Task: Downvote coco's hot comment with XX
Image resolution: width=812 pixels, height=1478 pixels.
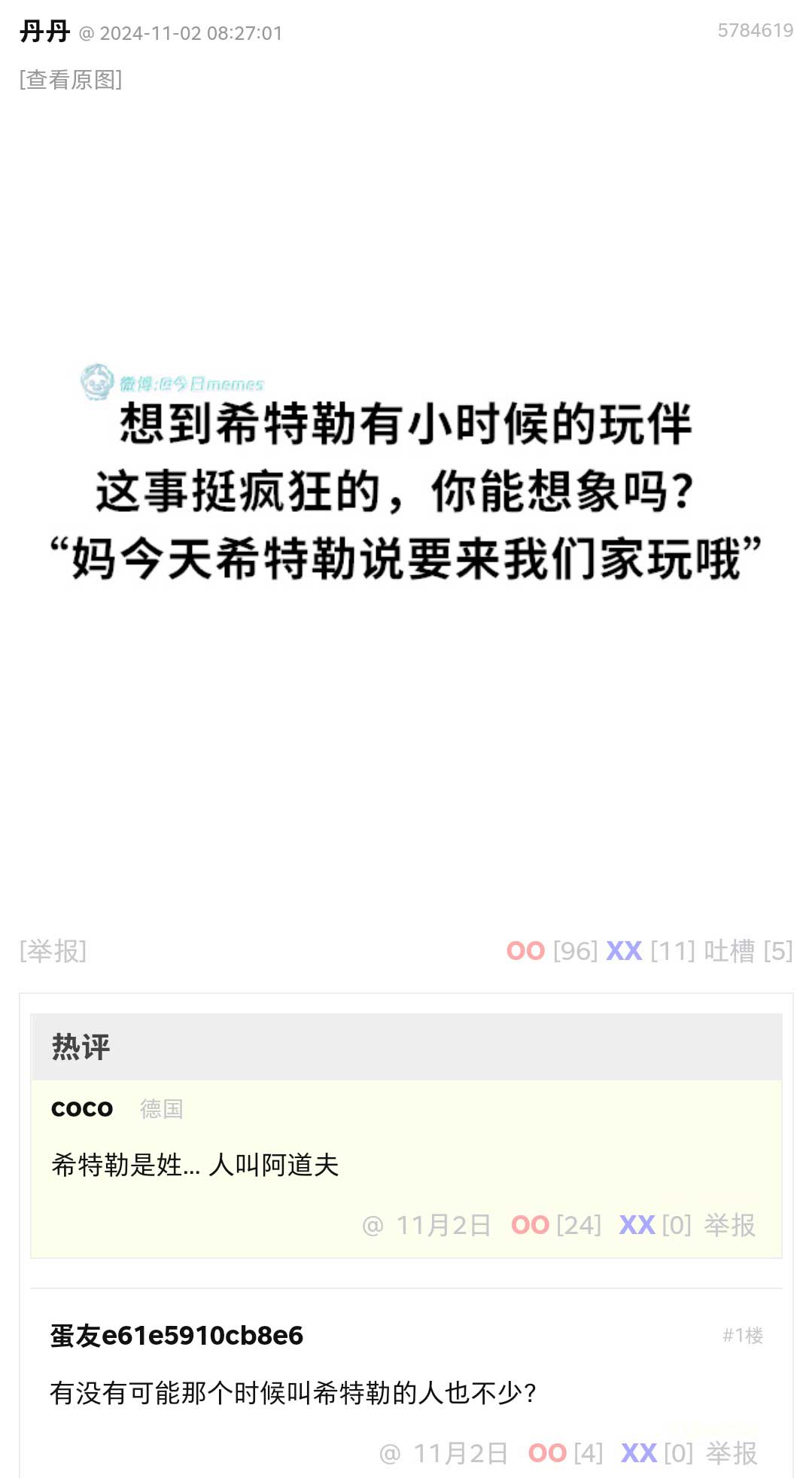Action: tap(637, 1225)
